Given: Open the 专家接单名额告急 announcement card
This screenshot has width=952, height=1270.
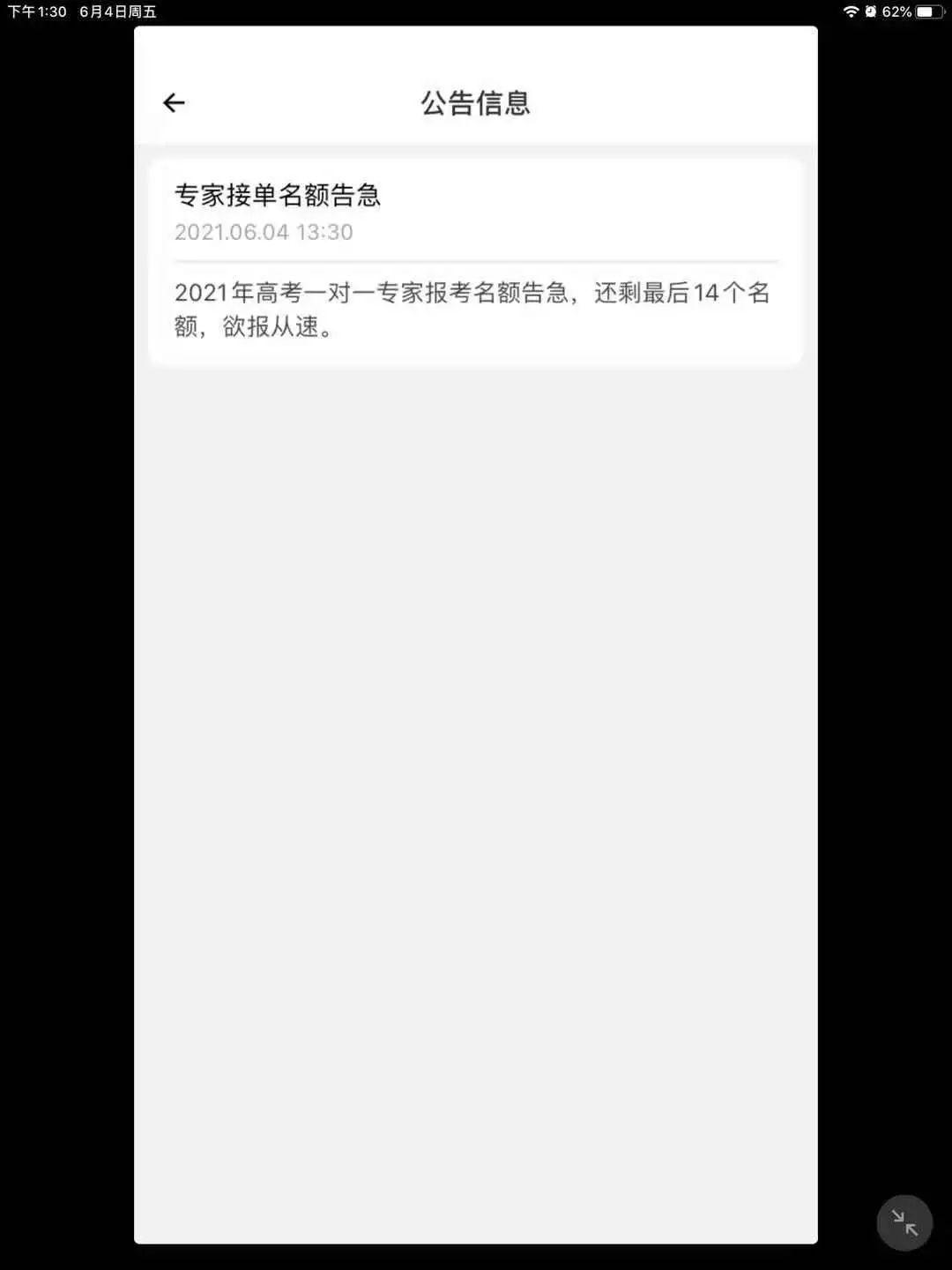Looking at the screenshot, I should [x=475, y=261].
